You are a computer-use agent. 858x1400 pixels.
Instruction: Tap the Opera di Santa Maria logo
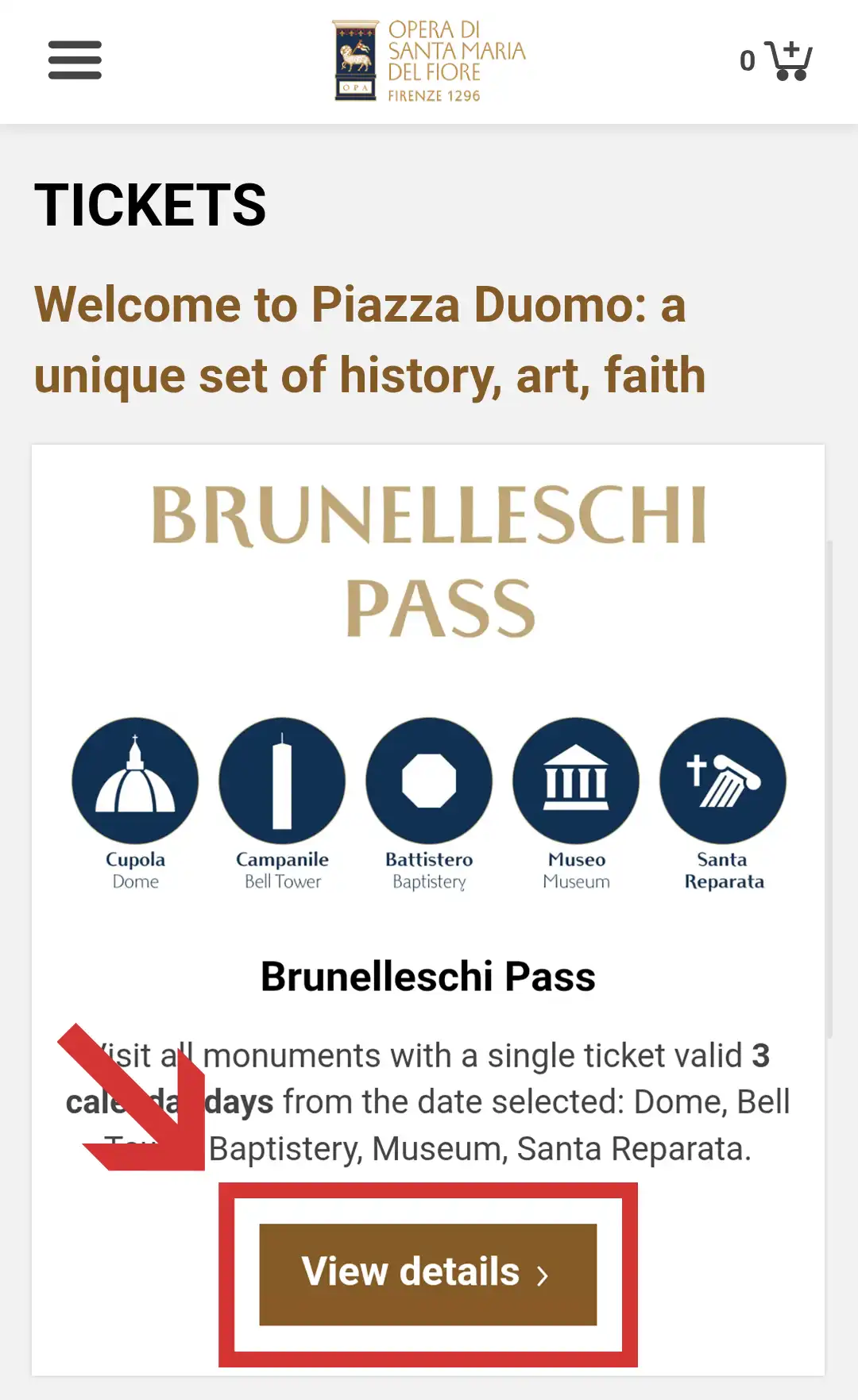429,61
